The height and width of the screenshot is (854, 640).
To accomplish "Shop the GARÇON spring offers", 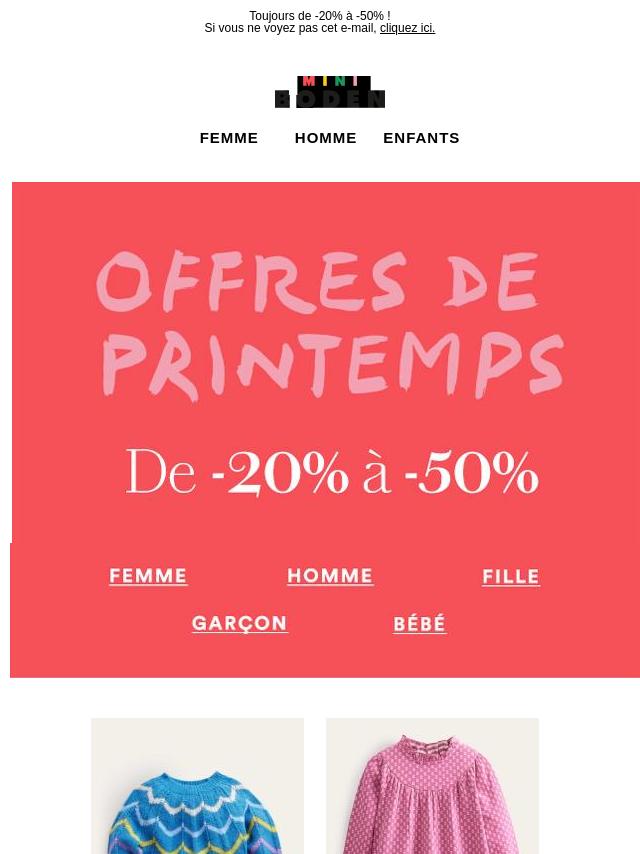I will pyautogui.click(x=240, y=623).
